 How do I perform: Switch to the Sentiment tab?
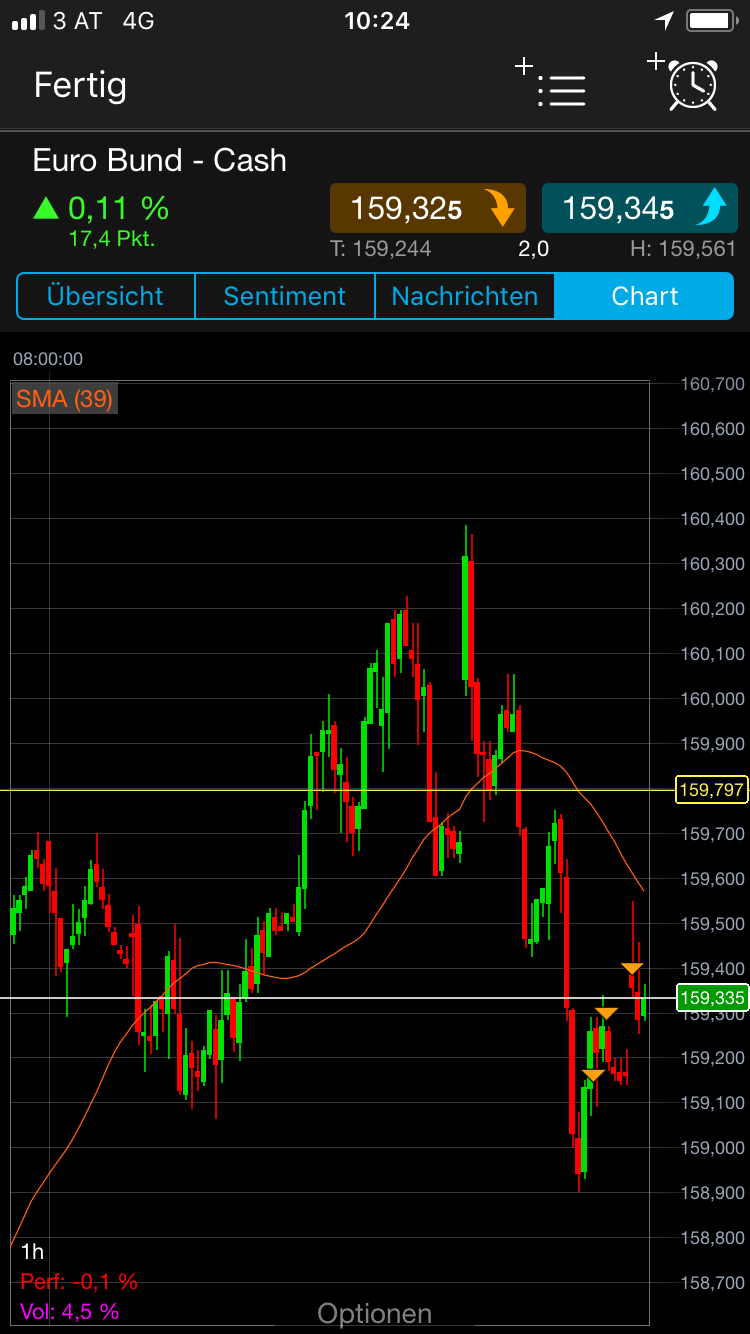[x=284, y=296]
